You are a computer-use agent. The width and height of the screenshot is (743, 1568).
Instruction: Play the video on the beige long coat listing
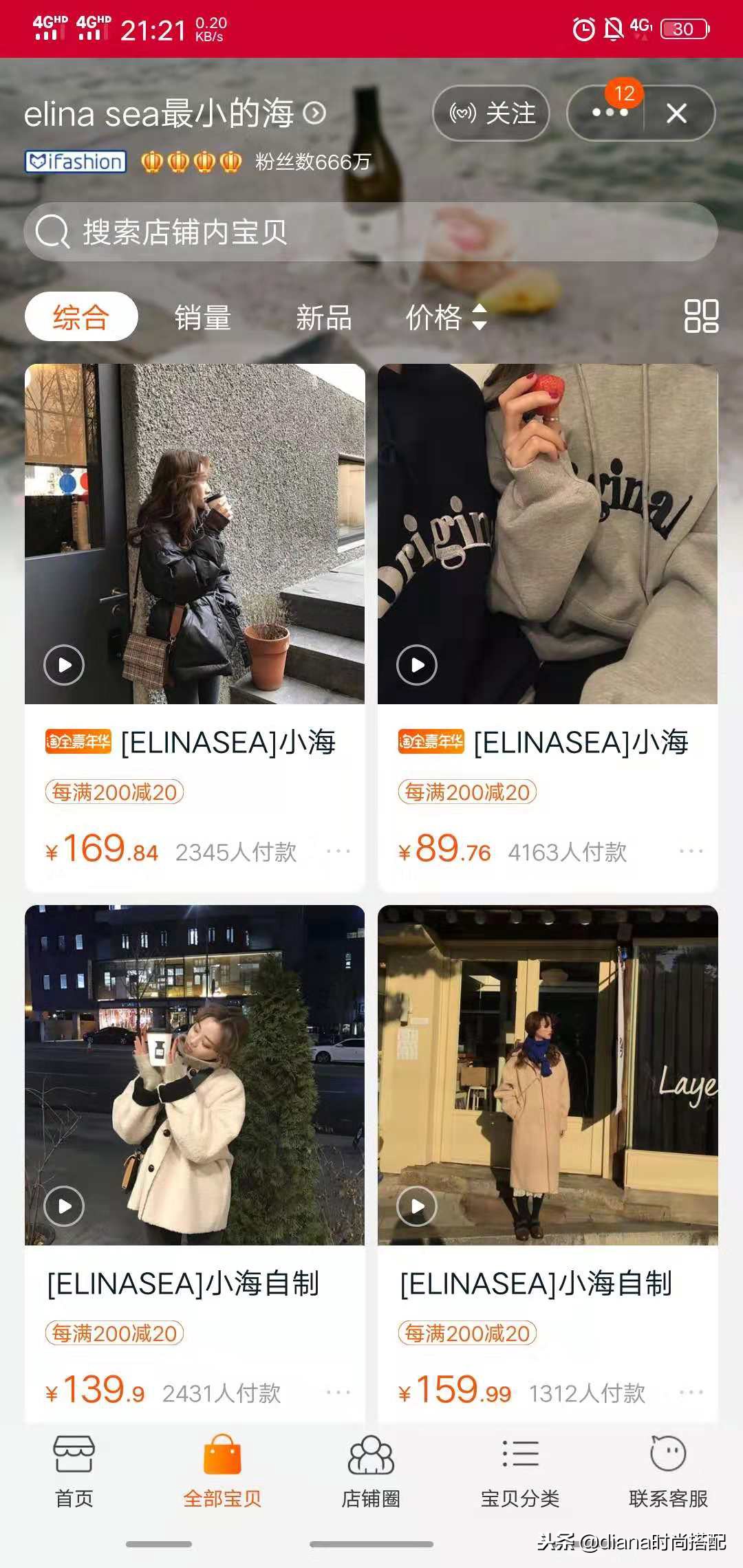[418, 1206]
